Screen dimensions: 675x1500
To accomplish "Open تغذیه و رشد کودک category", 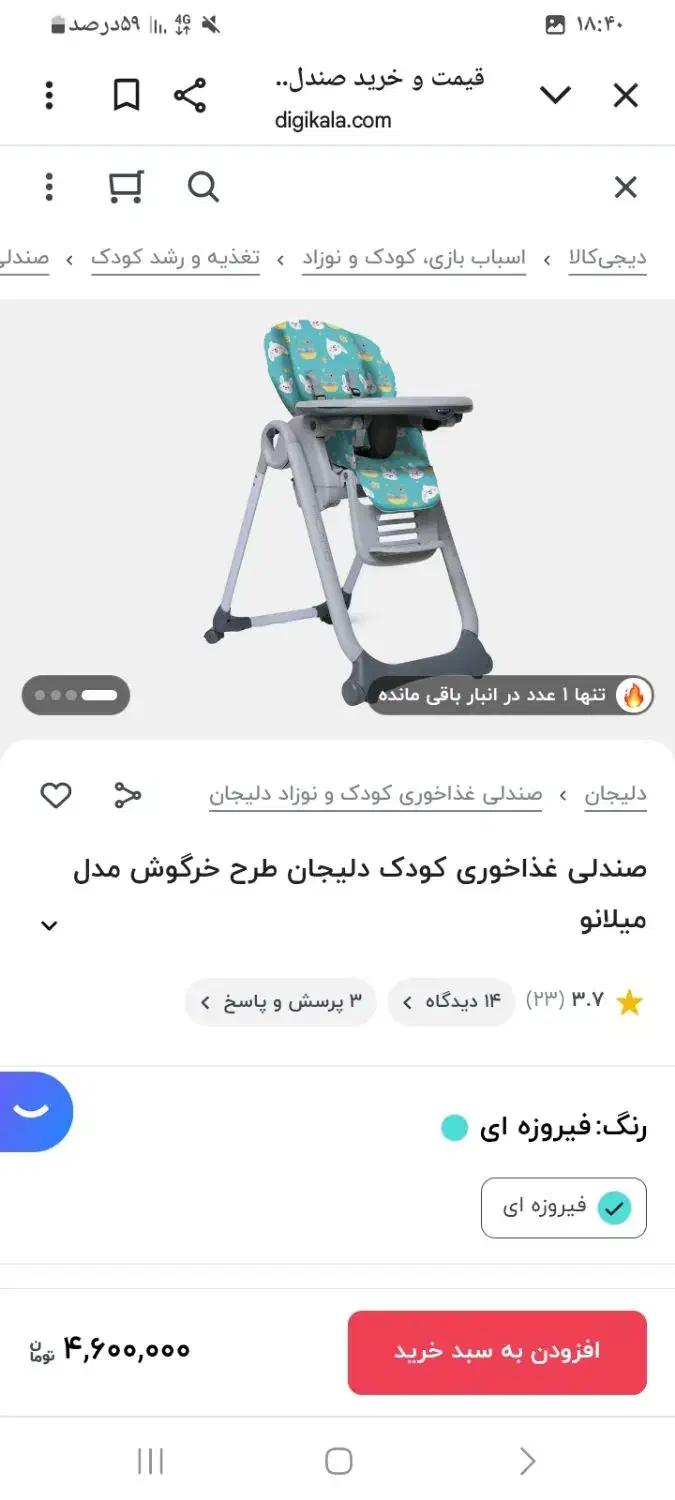I will coord(176,258).
